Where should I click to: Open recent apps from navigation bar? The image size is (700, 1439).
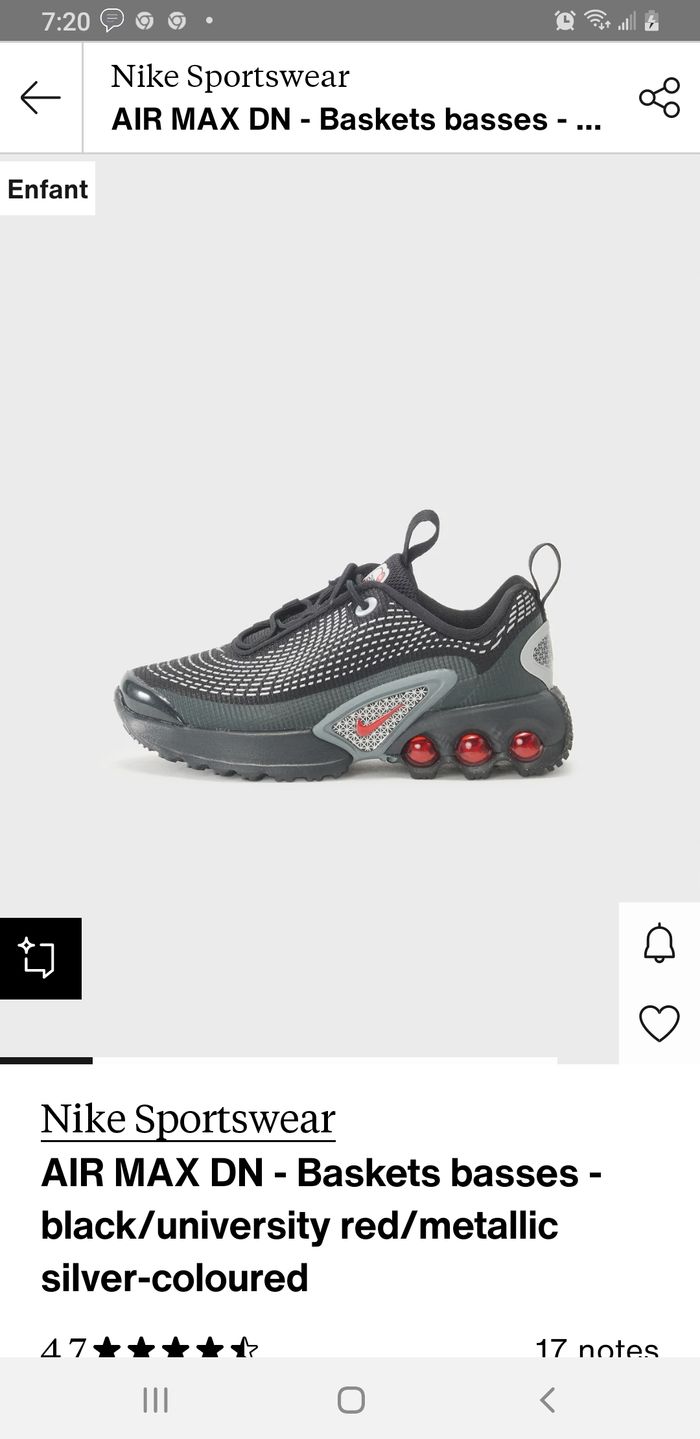pyautogui.click(x=154, y=1399)
